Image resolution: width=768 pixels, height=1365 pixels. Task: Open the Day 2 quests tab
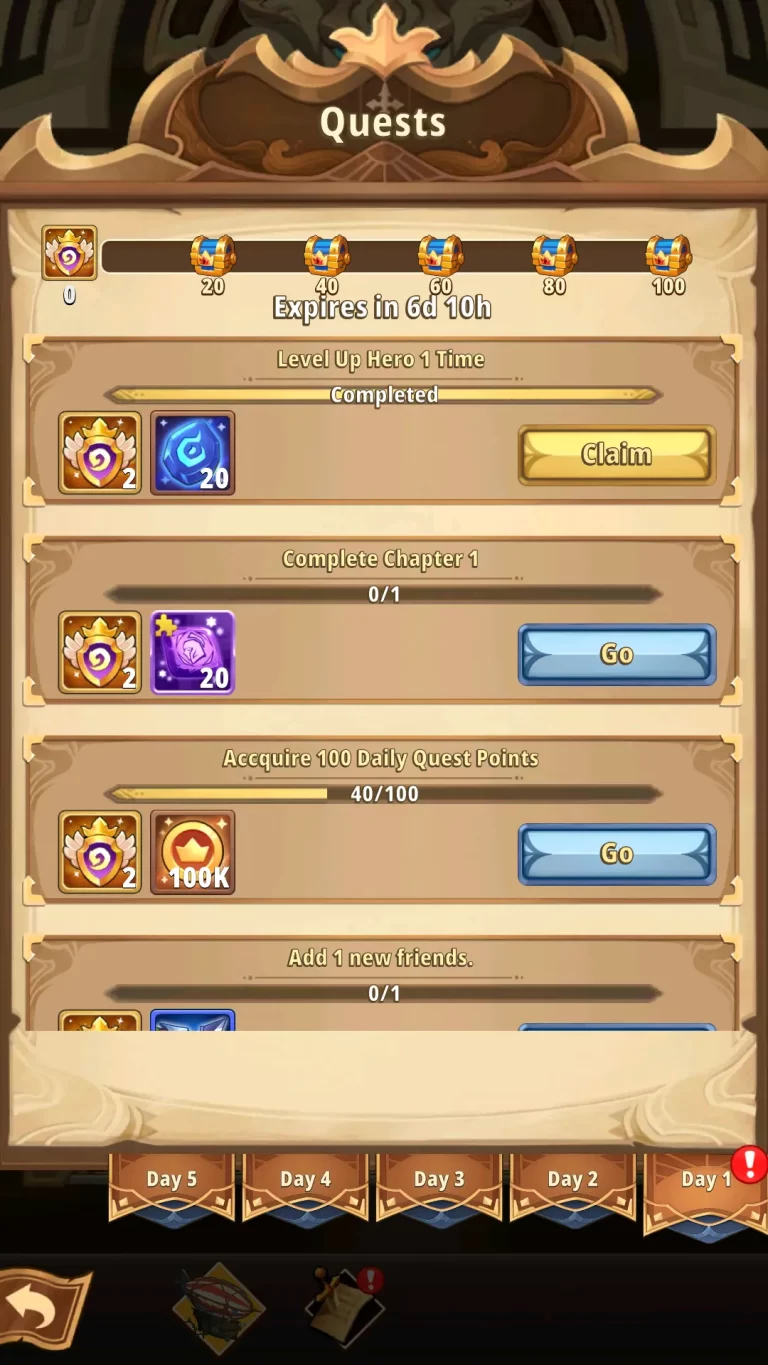(x=572, y=1180)
